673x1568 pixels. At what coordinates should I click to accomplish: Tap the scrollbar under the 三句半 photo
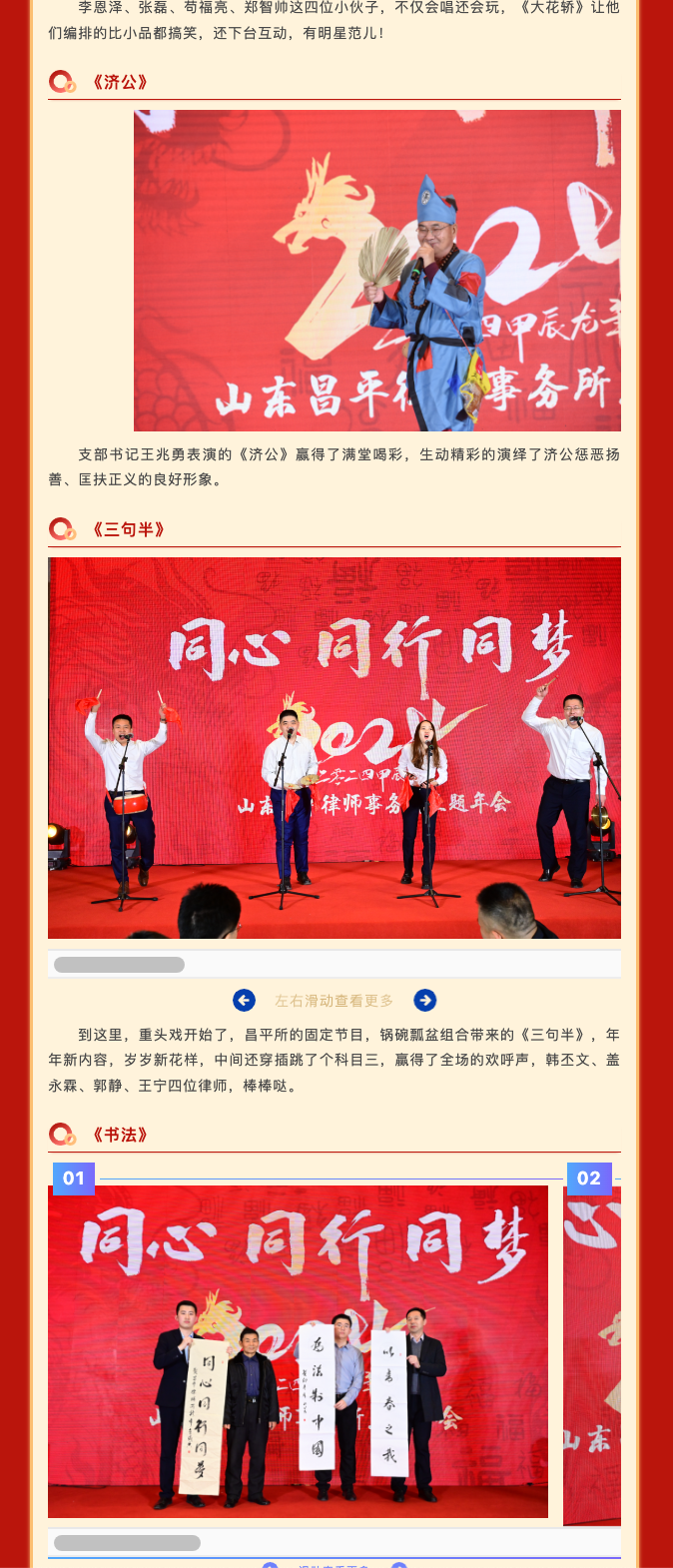click(x=120, y=965)
